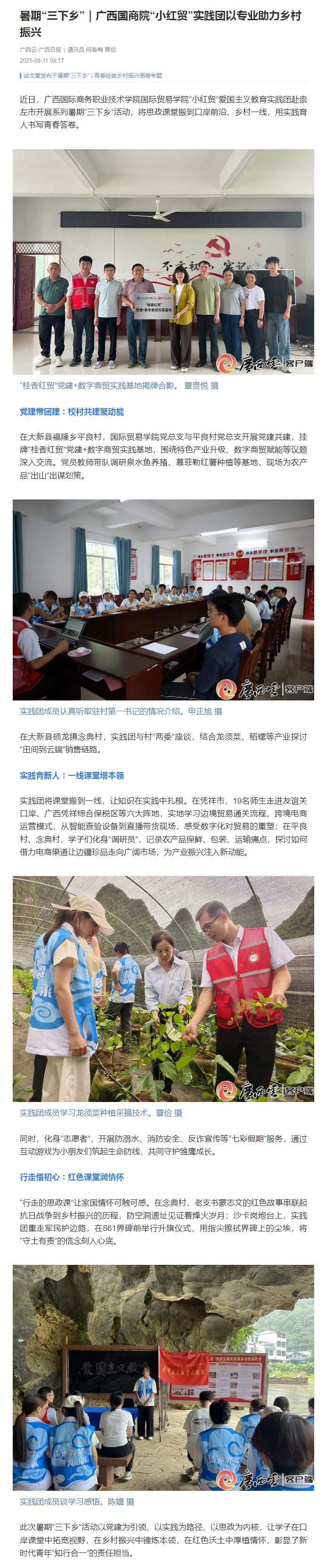Open the 龙须菜 planting photo
The height and width of the screenshot is (1568, 334).
pyautogui.click(x=163, y=989)
